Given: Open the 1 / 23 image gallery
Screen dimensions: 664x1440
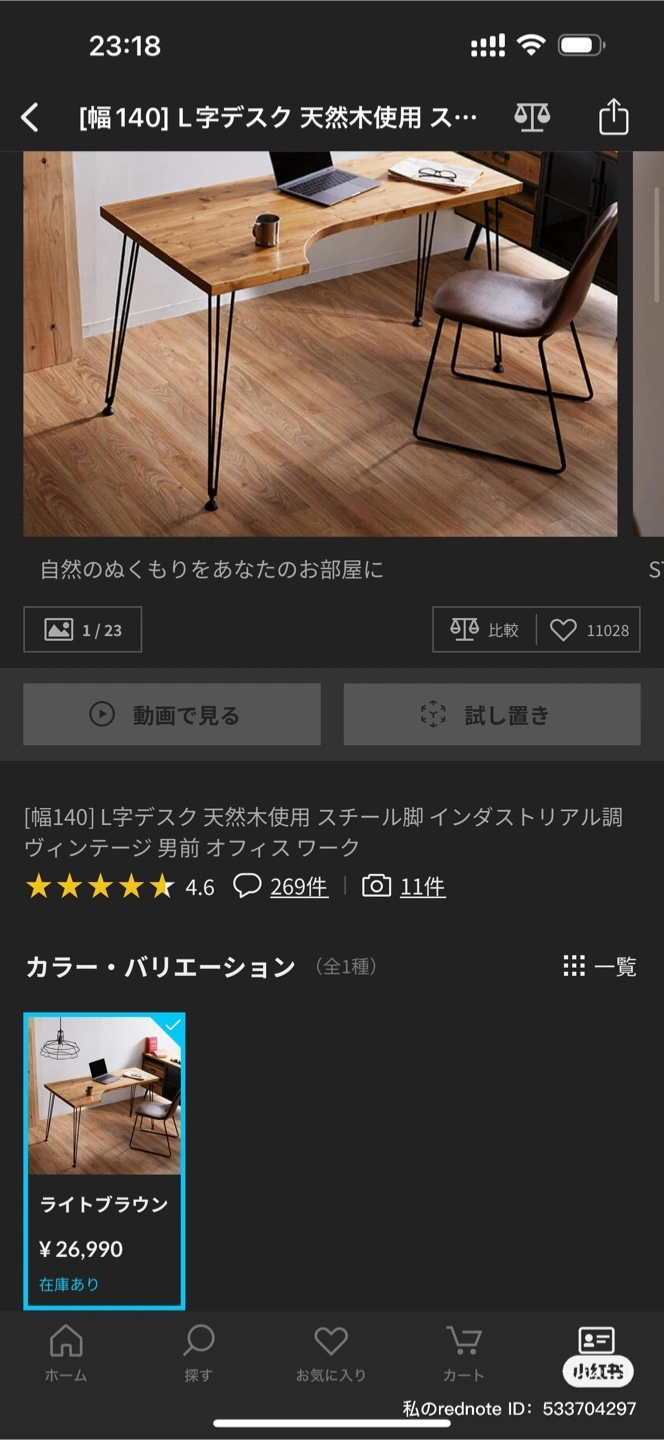Looking at the screenshot, I should tap(83, 630).
